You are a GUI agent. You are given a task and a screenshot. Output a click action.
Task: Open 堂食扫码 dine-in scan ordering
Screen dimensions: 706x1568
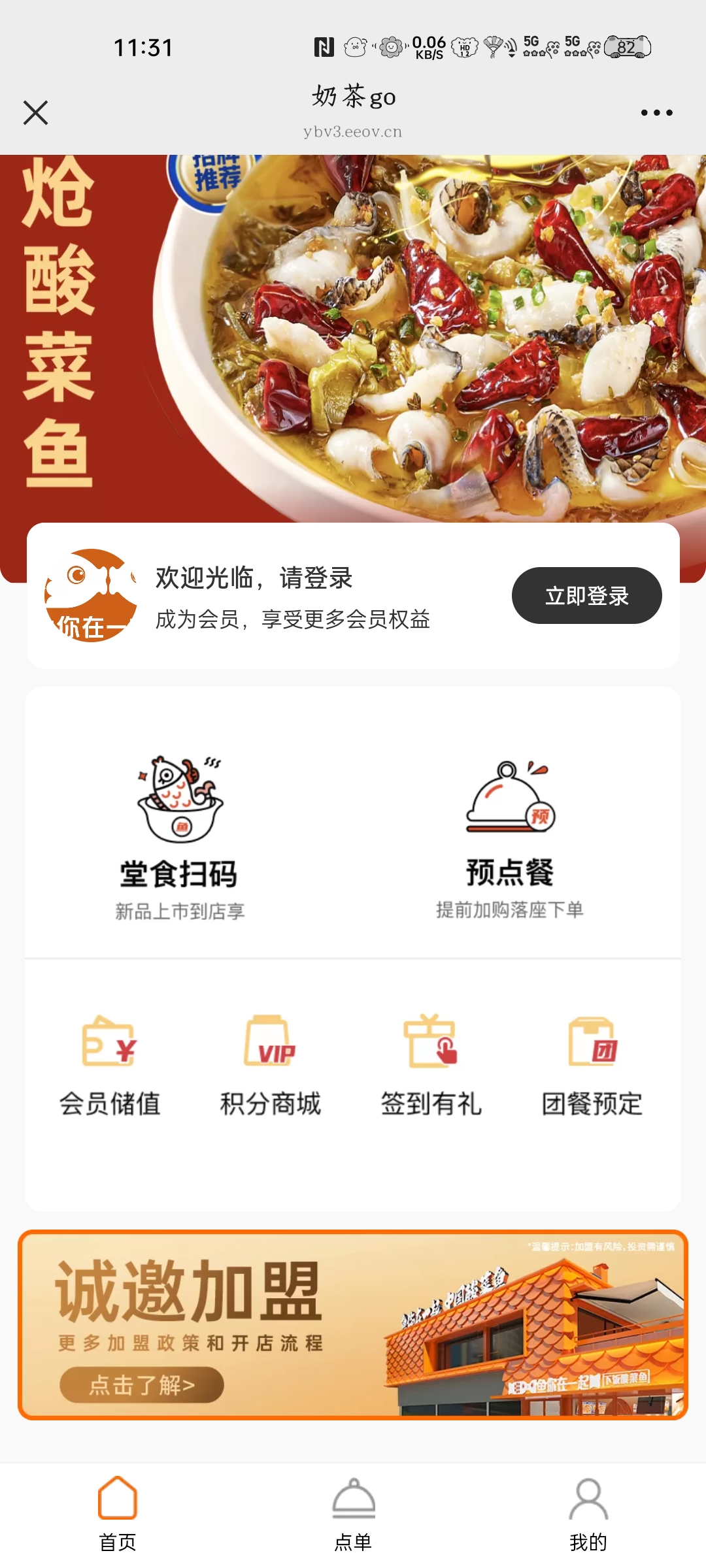[180, 836]
